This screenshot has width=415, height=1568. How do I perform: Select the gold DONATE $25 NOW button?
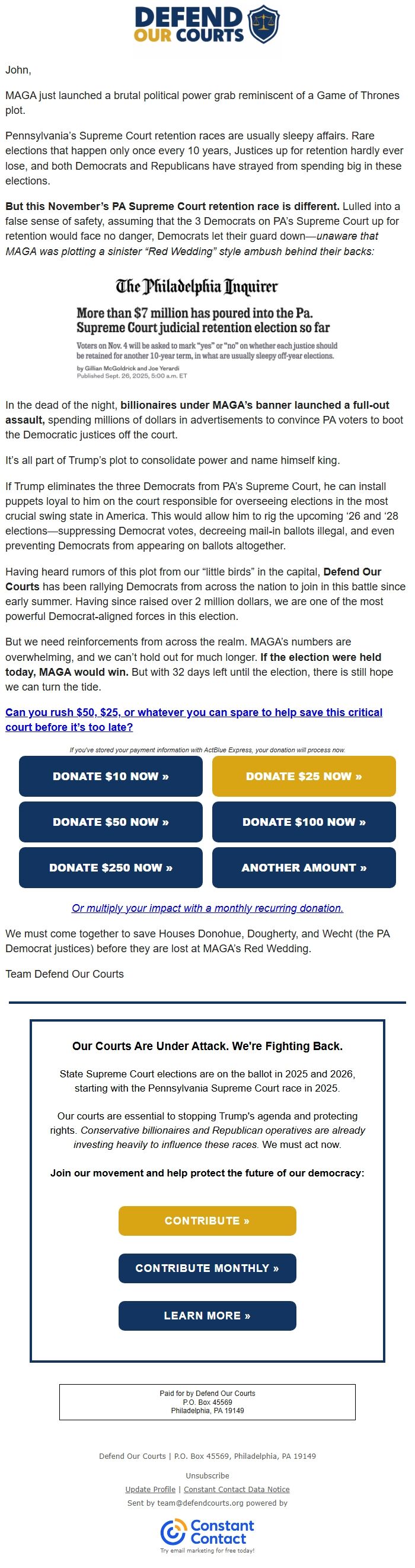(x=304, y=776)
